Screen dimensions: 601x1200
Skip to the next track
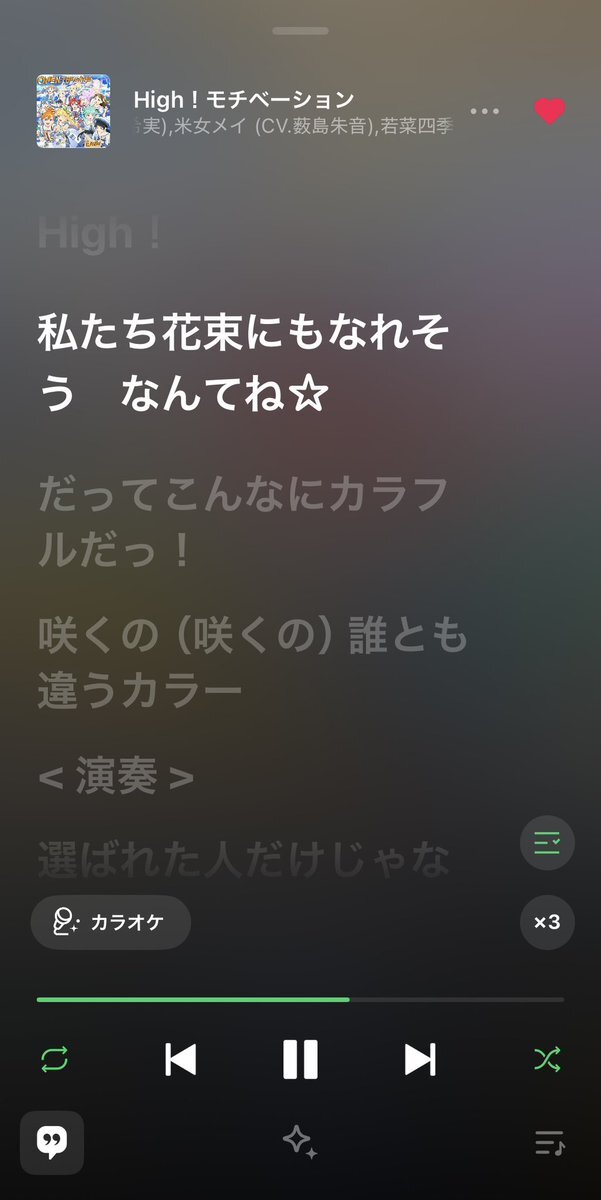[420, 1059]
